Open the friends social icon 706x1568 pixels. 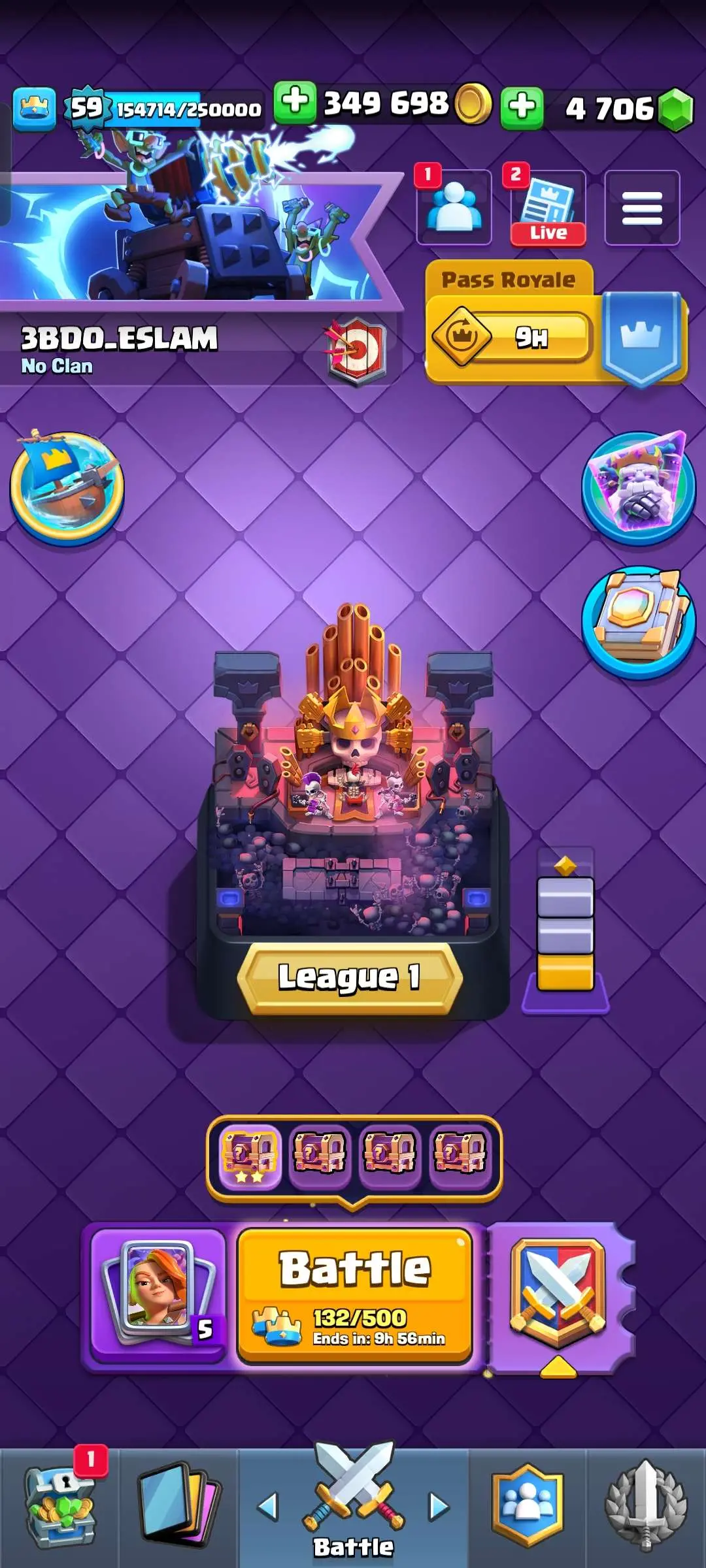point(454,207)
